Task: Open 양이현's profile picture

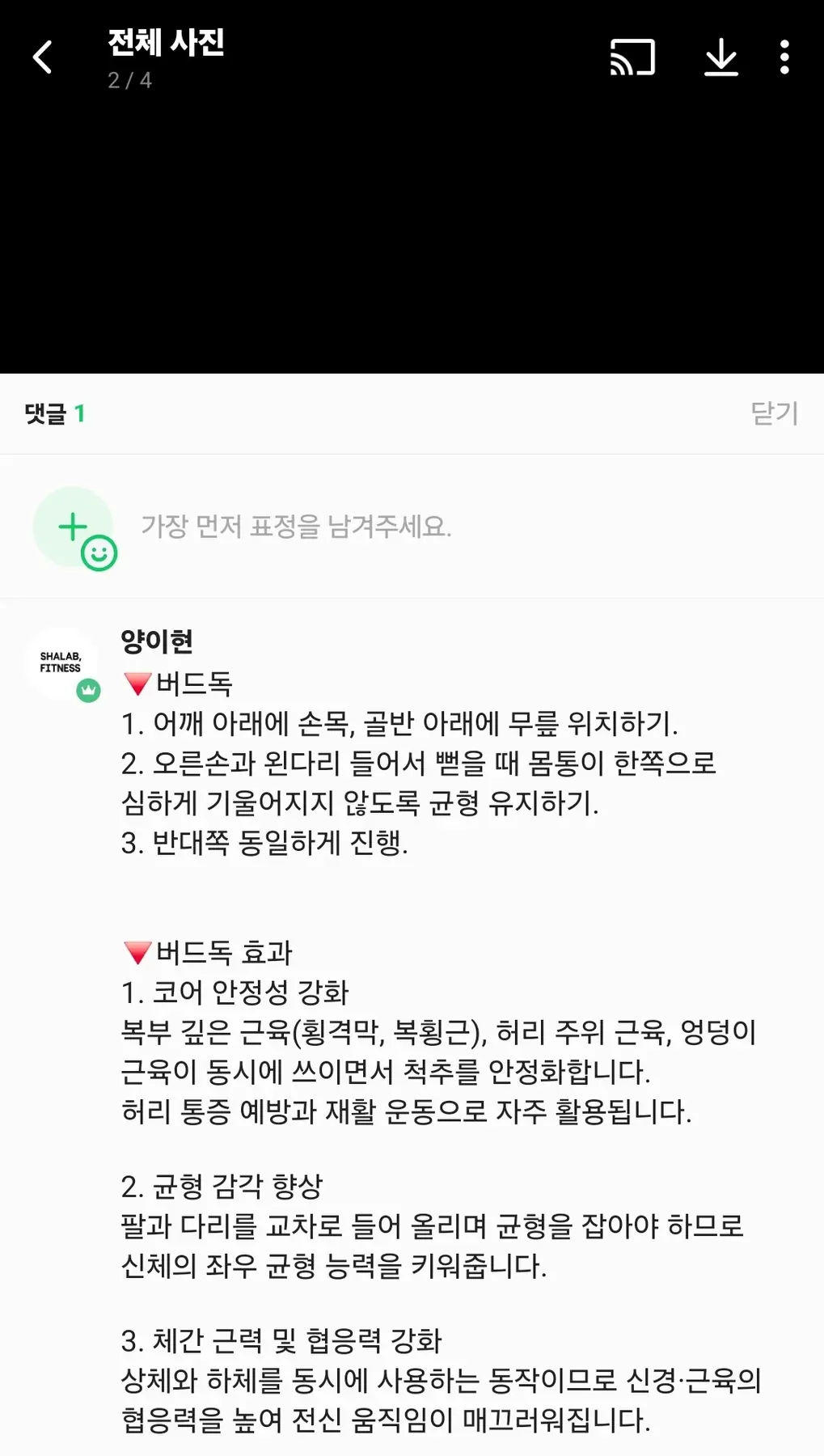Action: tap(61, 663)
